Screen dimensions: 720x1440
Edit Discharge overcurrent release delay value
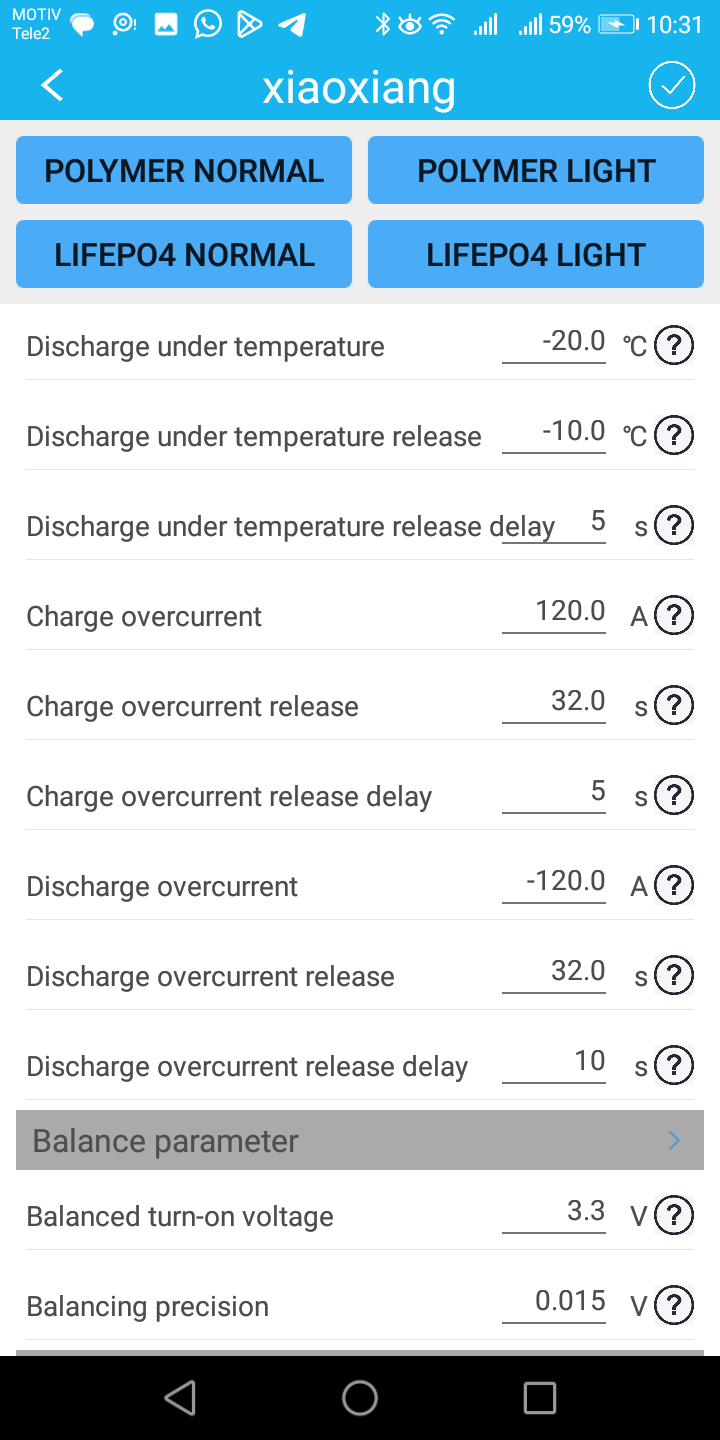(x=554, y=1062)
